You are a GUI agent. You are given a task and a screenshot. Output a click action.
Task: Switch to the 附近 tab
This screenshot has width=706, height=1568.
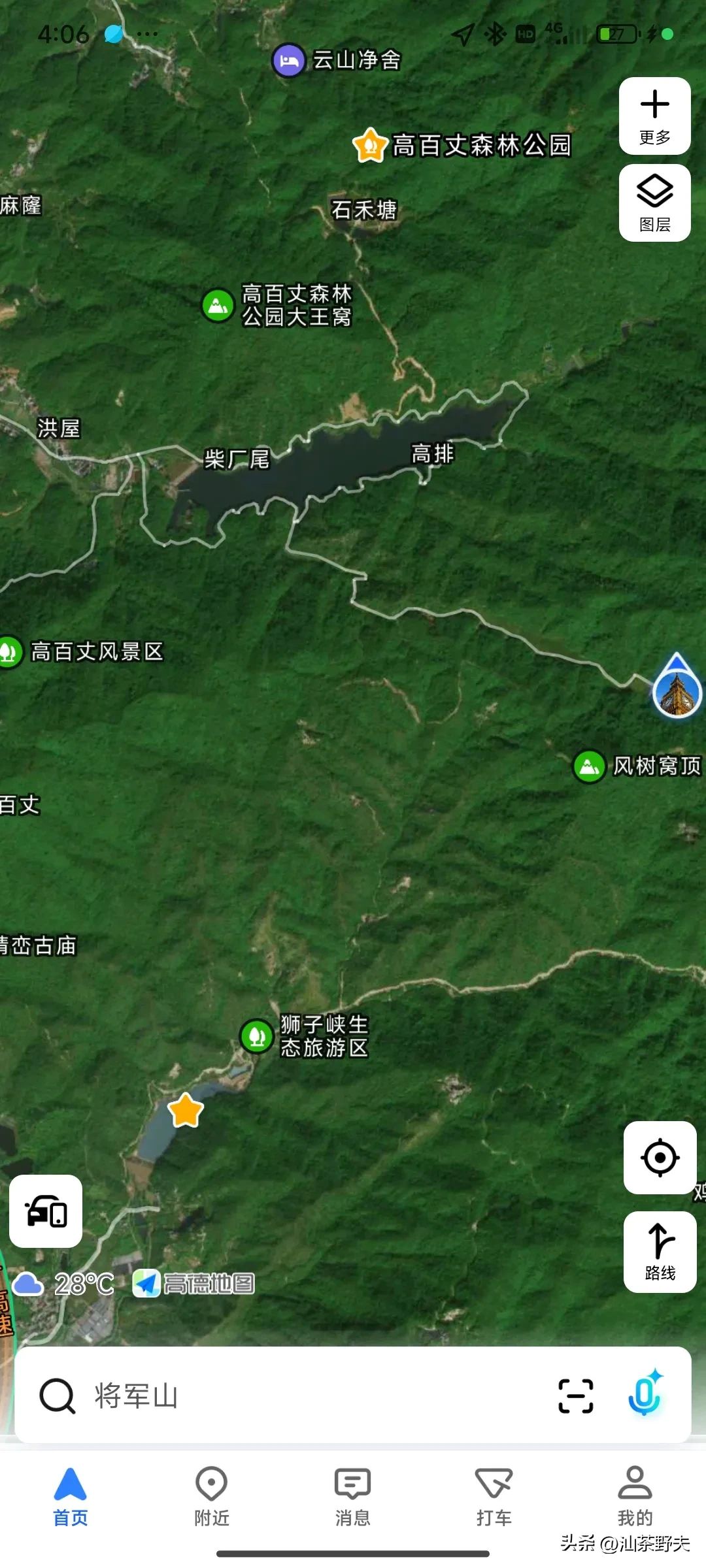click(x=212, y=1496)
